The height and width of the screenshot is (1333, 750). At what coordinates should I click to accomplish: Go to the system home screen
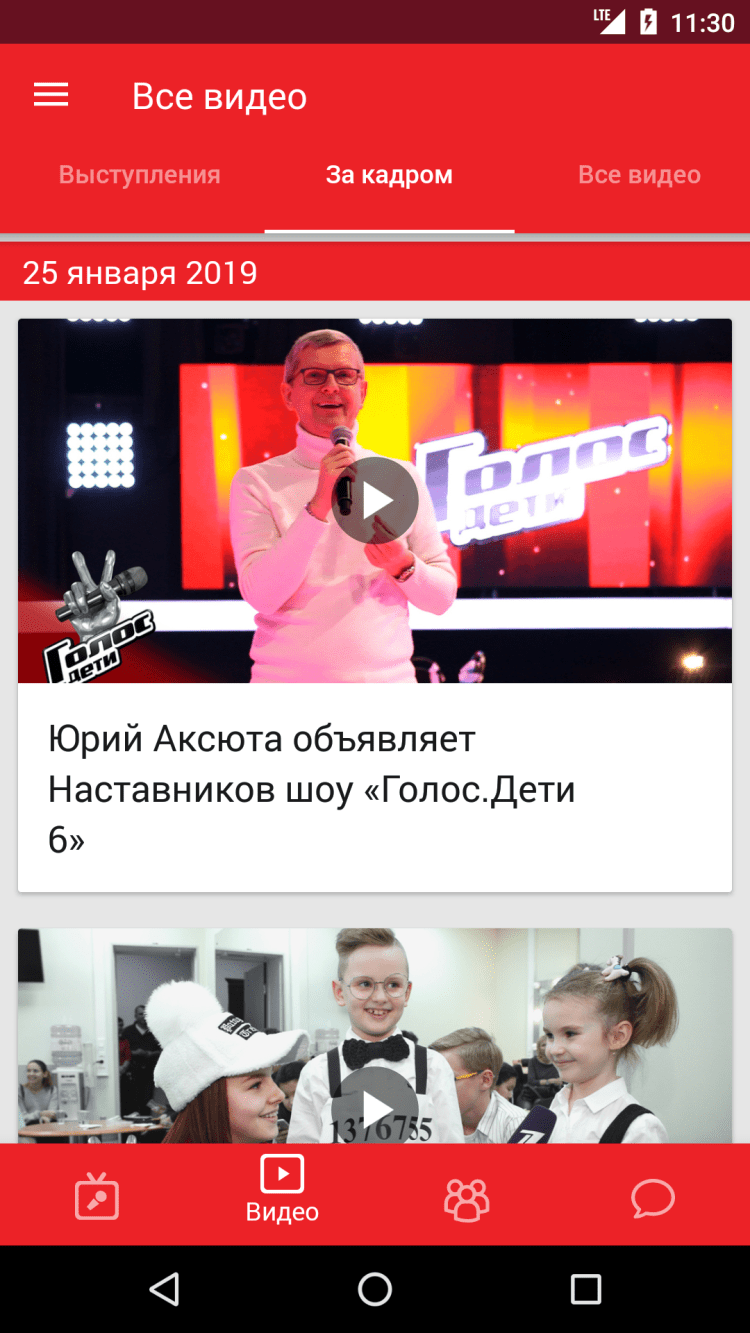click(375, 1290)
